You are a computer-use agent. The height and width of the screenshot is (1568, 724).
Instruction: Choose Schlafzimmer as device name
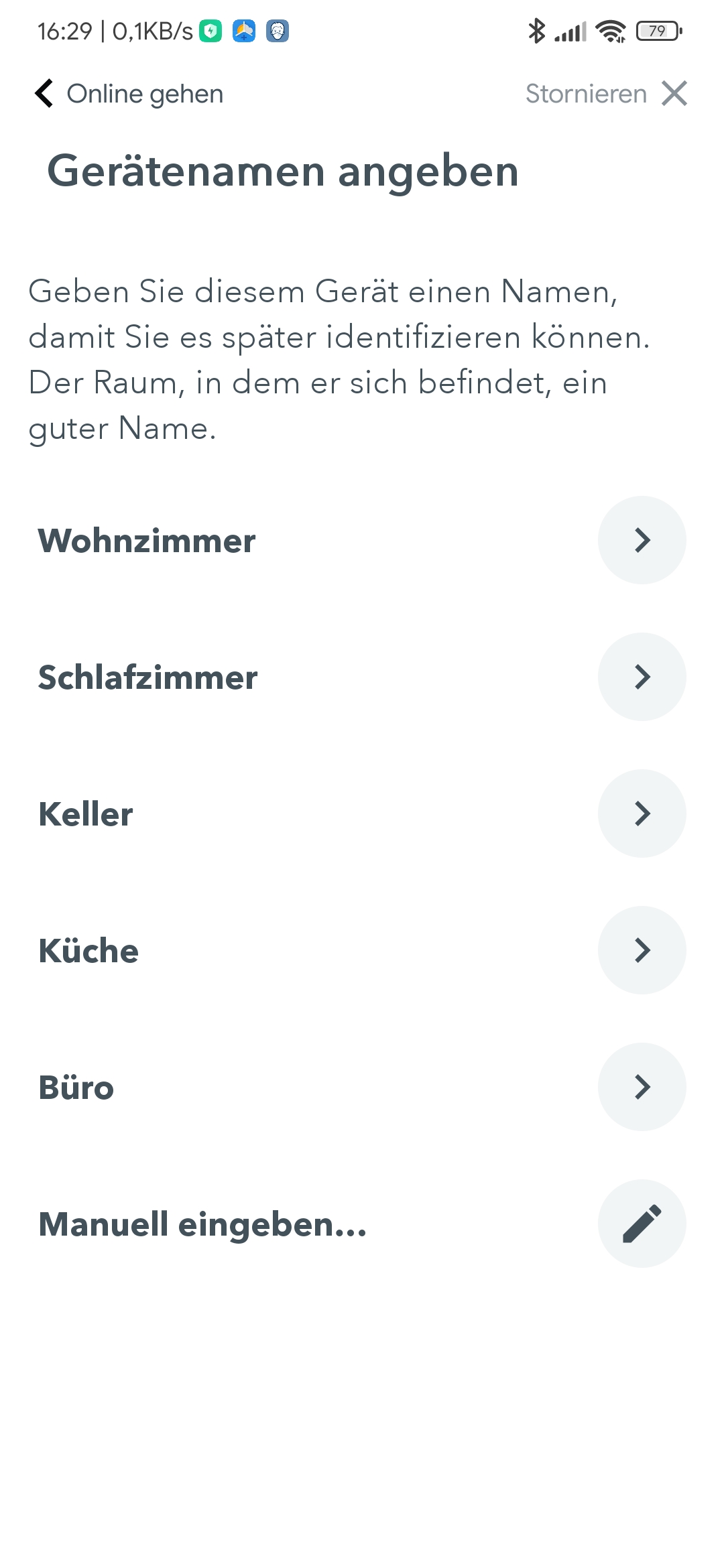(x=362, y=677)
